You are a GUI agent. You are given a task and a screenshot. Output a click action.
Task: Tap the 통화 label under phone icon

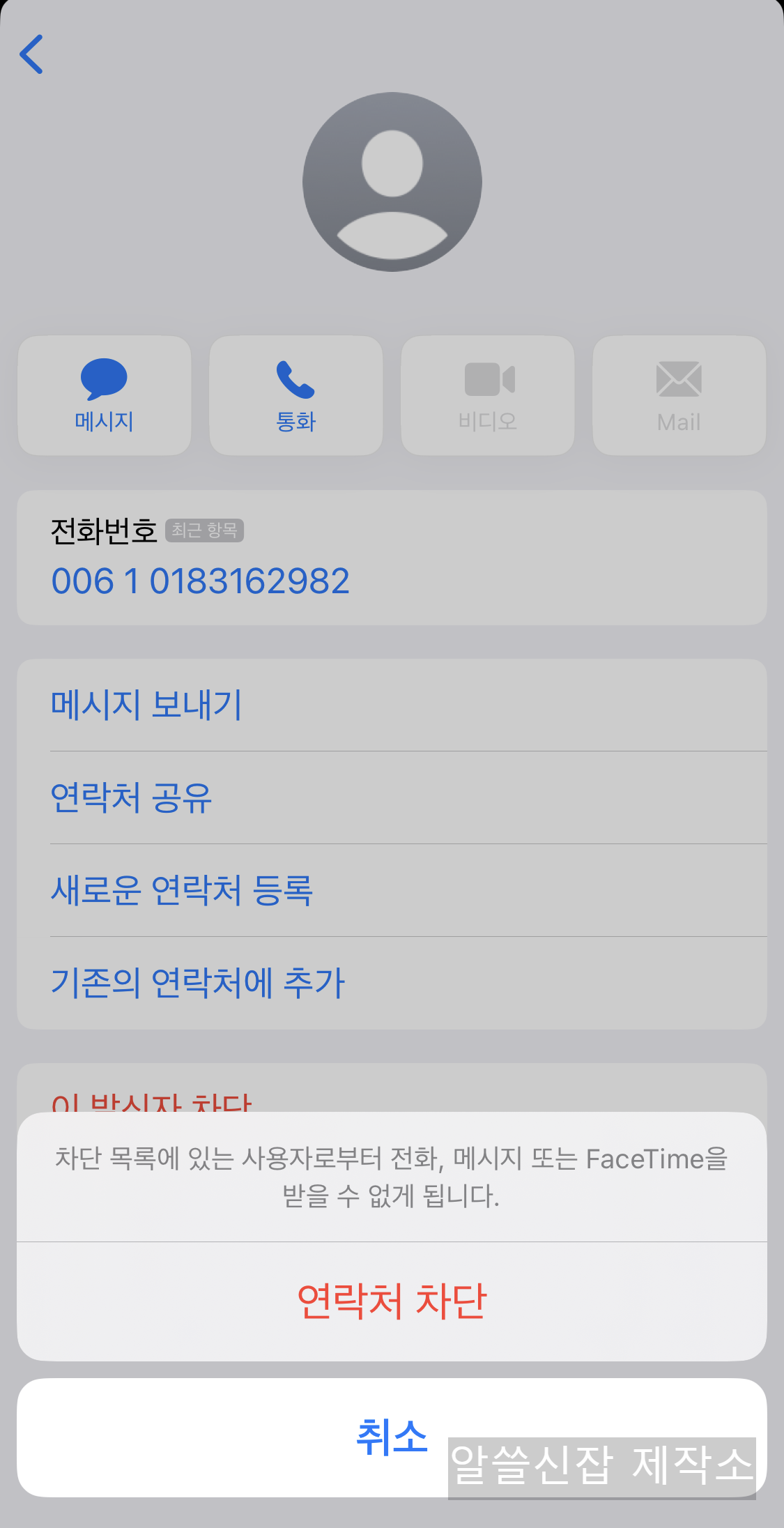(295, 421)
